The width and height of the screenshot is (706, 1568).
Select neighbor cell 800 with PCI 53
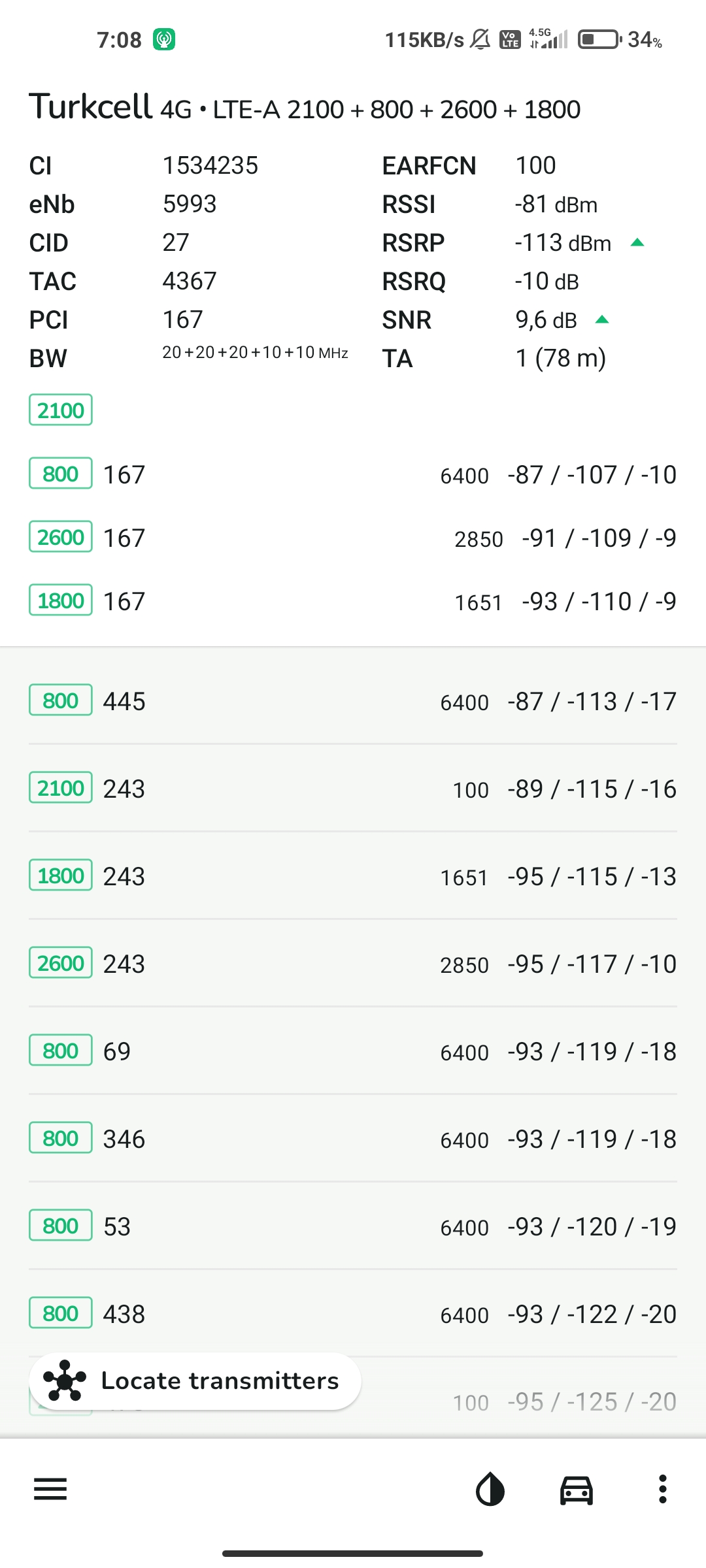(353, 1226)
